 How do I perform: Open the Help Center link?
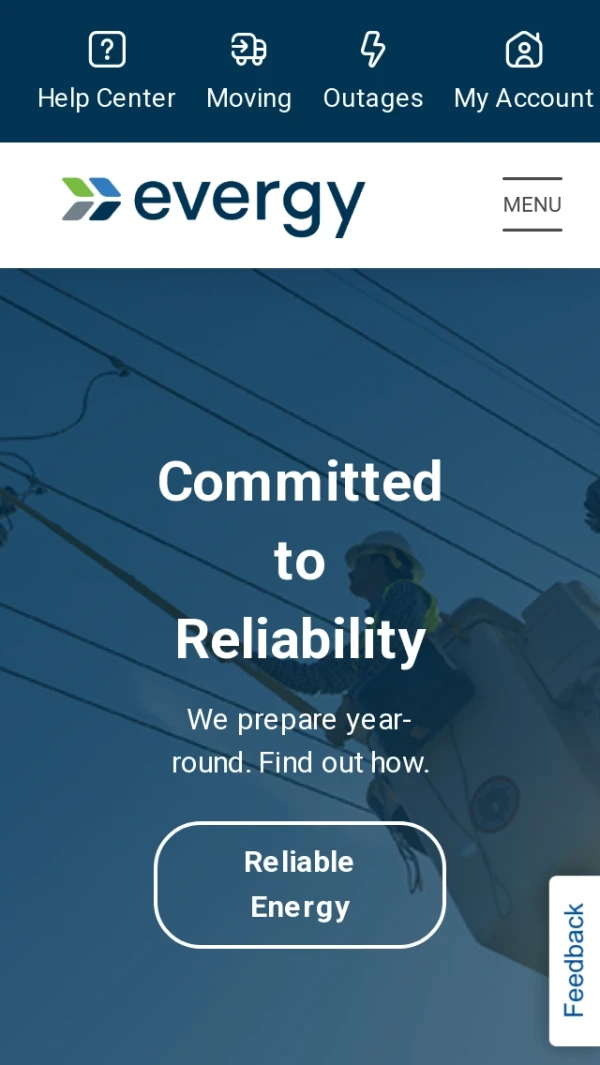tap(106, 71)
